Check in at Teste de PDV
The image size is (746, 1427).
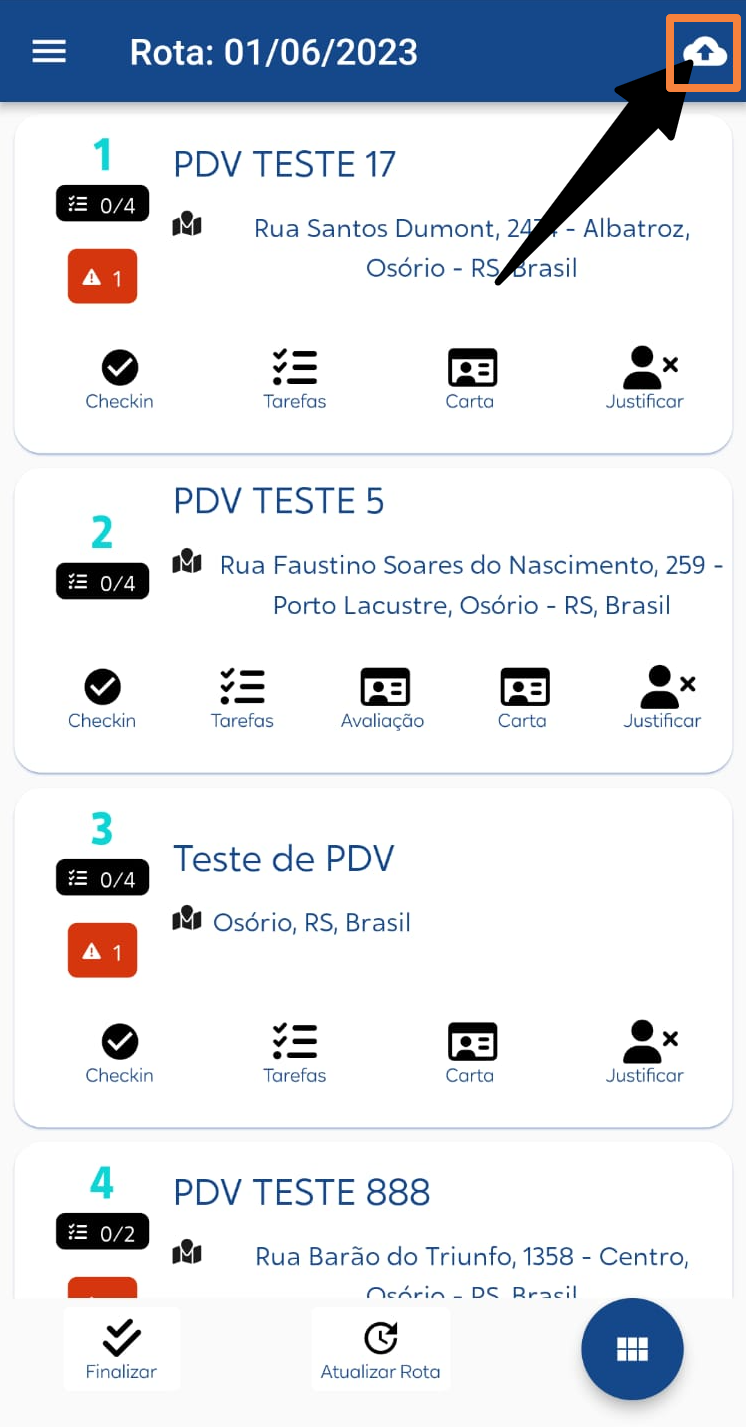tap(120, 1054)
